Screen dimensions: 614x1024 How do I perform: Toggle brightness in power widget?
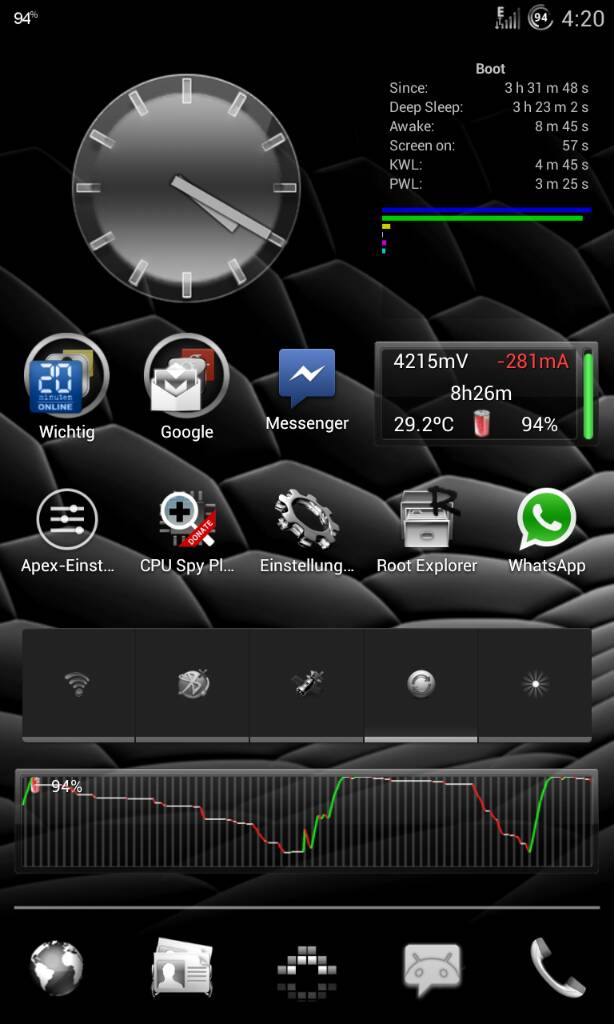click(535, 684)
